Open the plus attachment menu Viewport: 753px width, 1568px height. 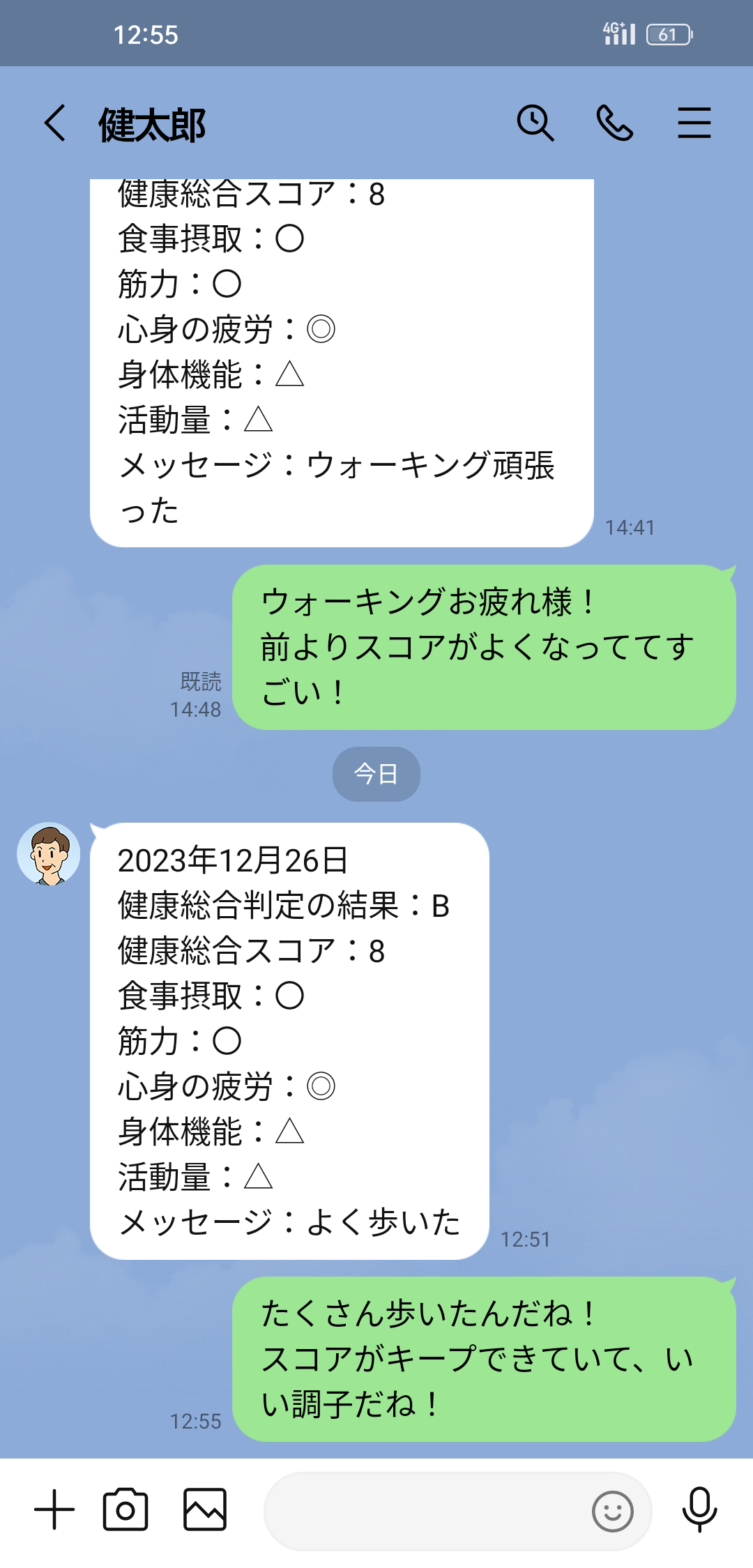pyautogui.click(x=54, y=1509)
